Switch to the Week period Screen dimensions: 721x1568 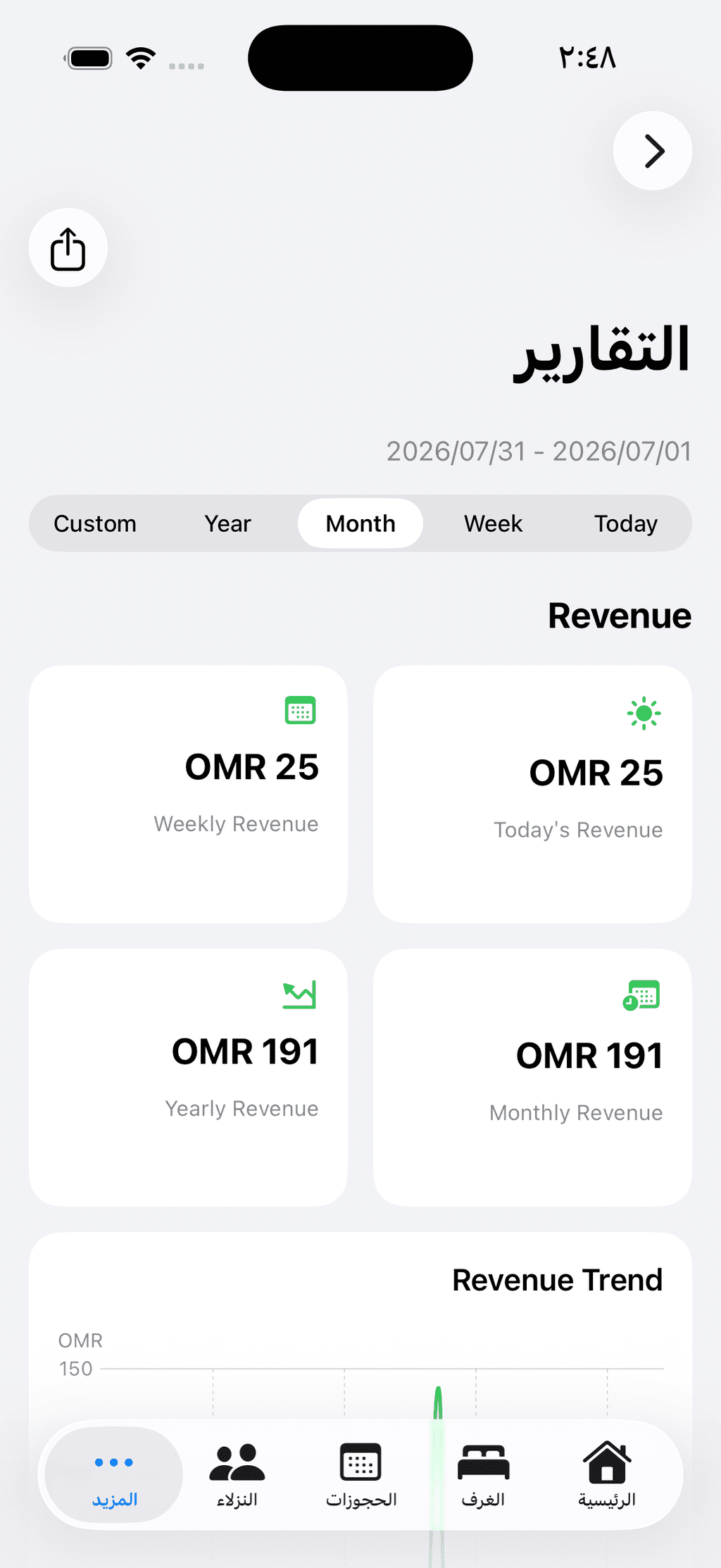(493, 523)
